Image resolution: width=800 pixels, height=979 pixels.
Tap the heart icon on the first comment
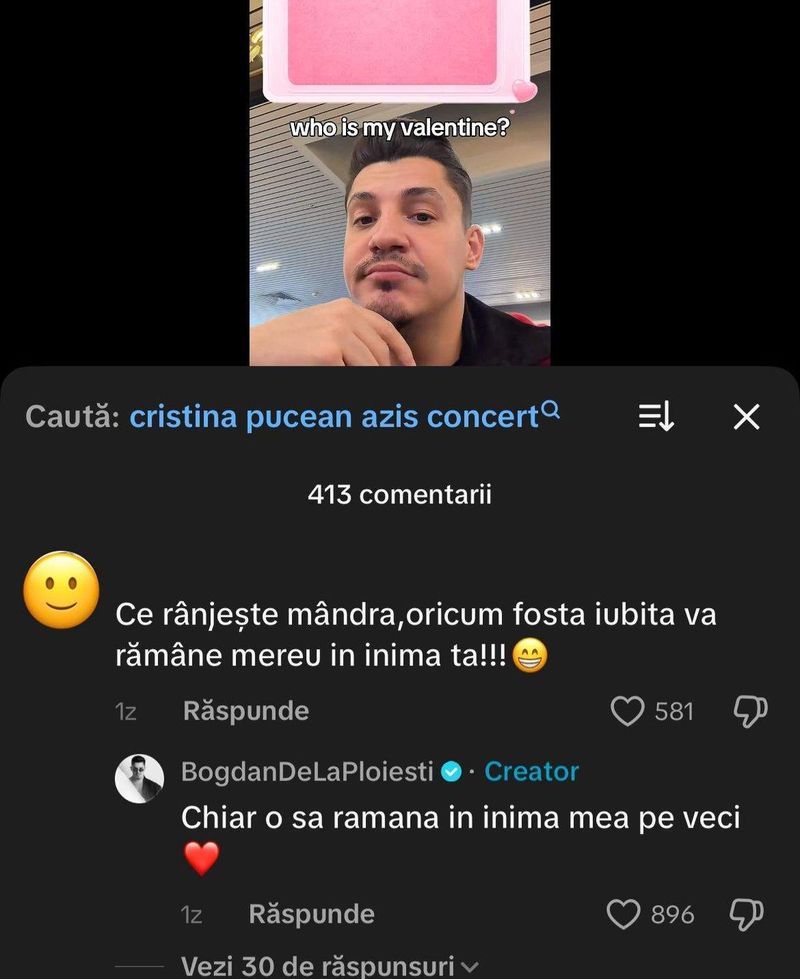tap(628, 711)
